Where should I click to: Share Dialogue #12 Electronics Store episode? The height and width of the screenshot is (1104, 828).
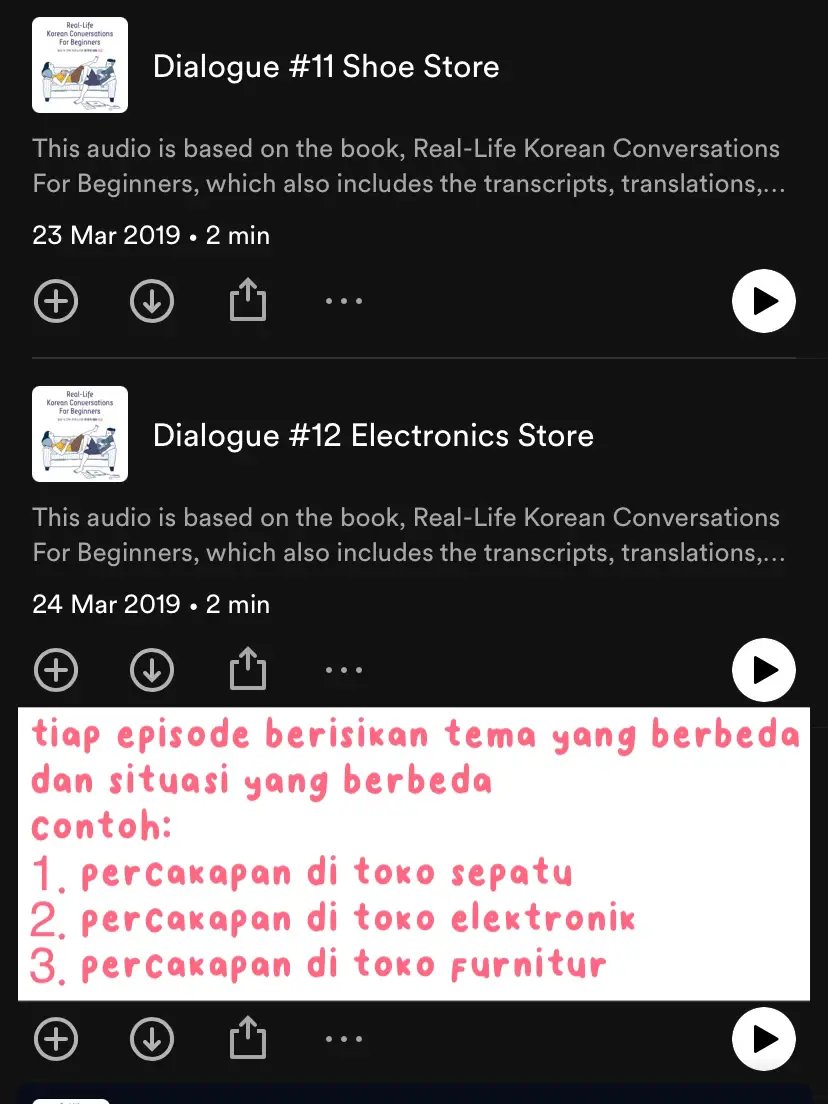(248, 669)
